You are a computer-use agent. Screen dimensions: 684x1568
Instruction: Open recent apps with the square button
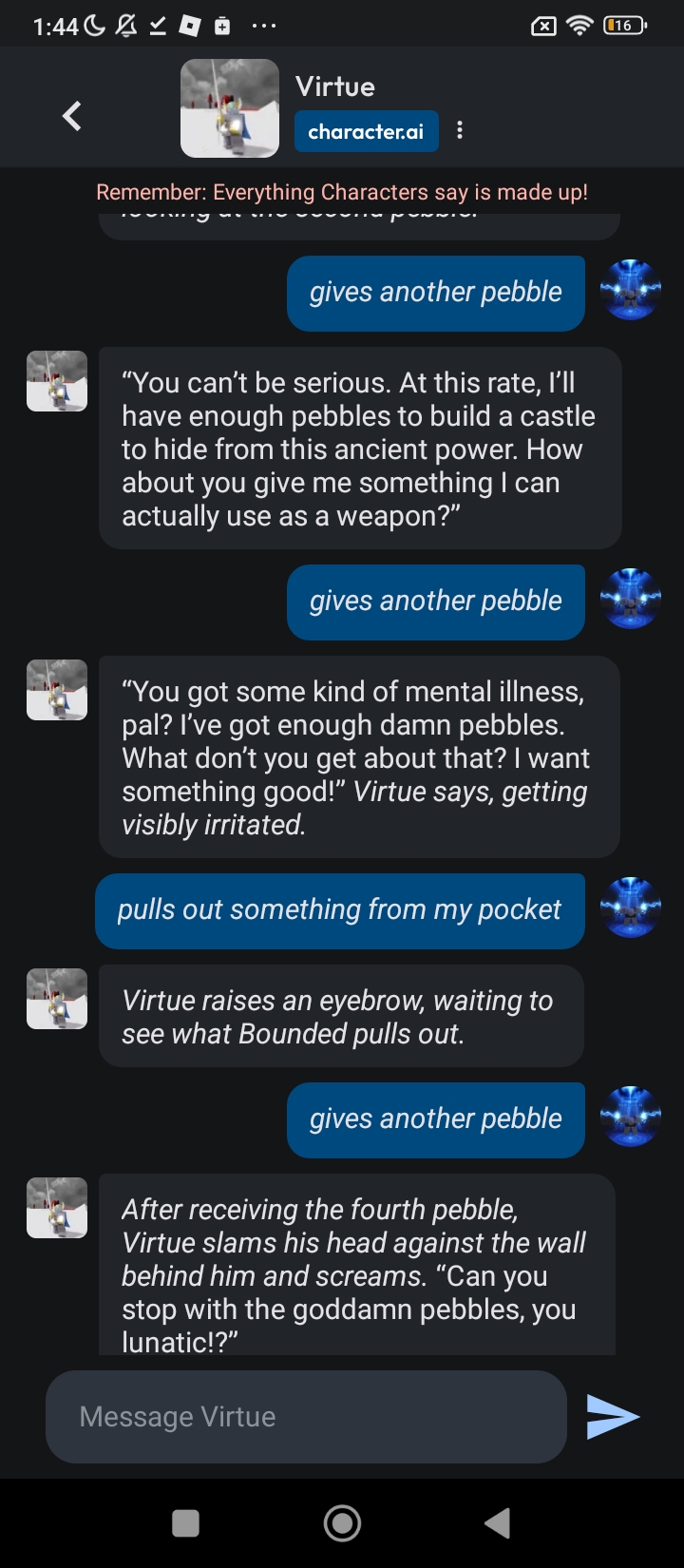(x=183, y=1521)
